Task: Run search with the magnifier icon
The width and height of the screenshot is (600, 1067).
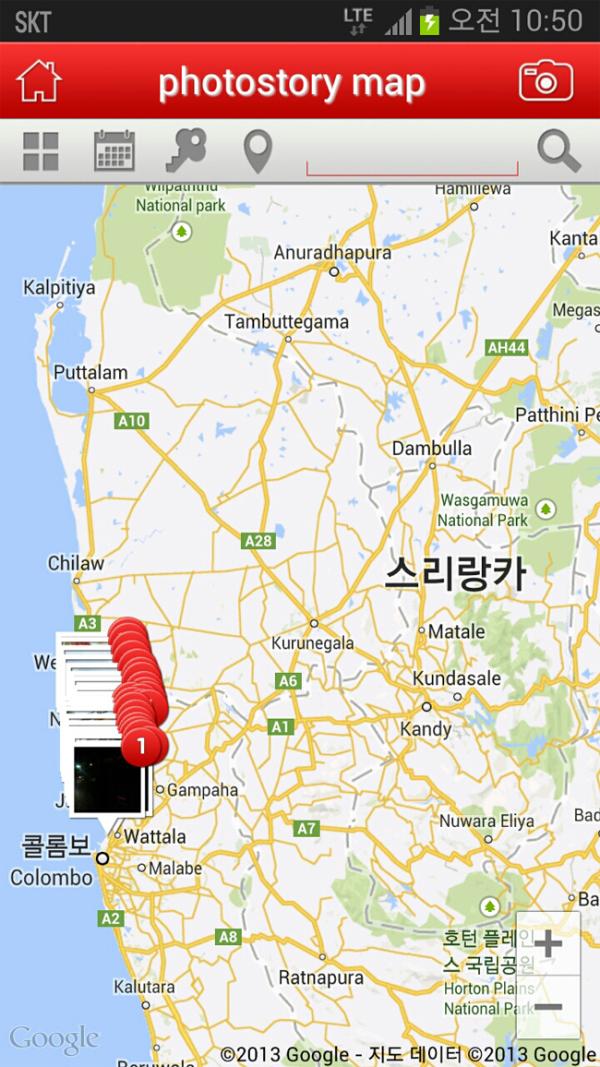Action: click(558, 151)
